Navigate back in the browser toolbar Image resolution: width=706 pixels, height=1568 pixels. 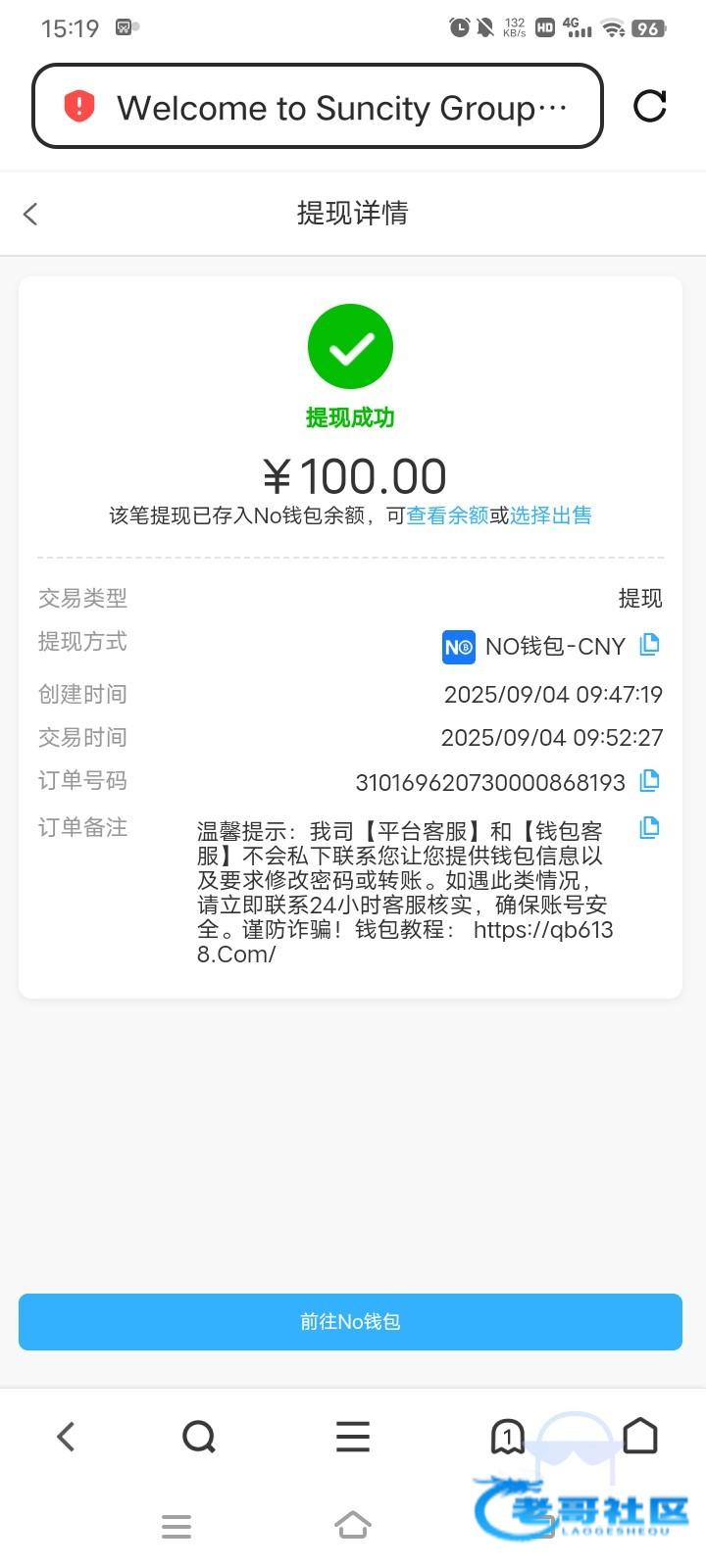tap(66, 1437)
